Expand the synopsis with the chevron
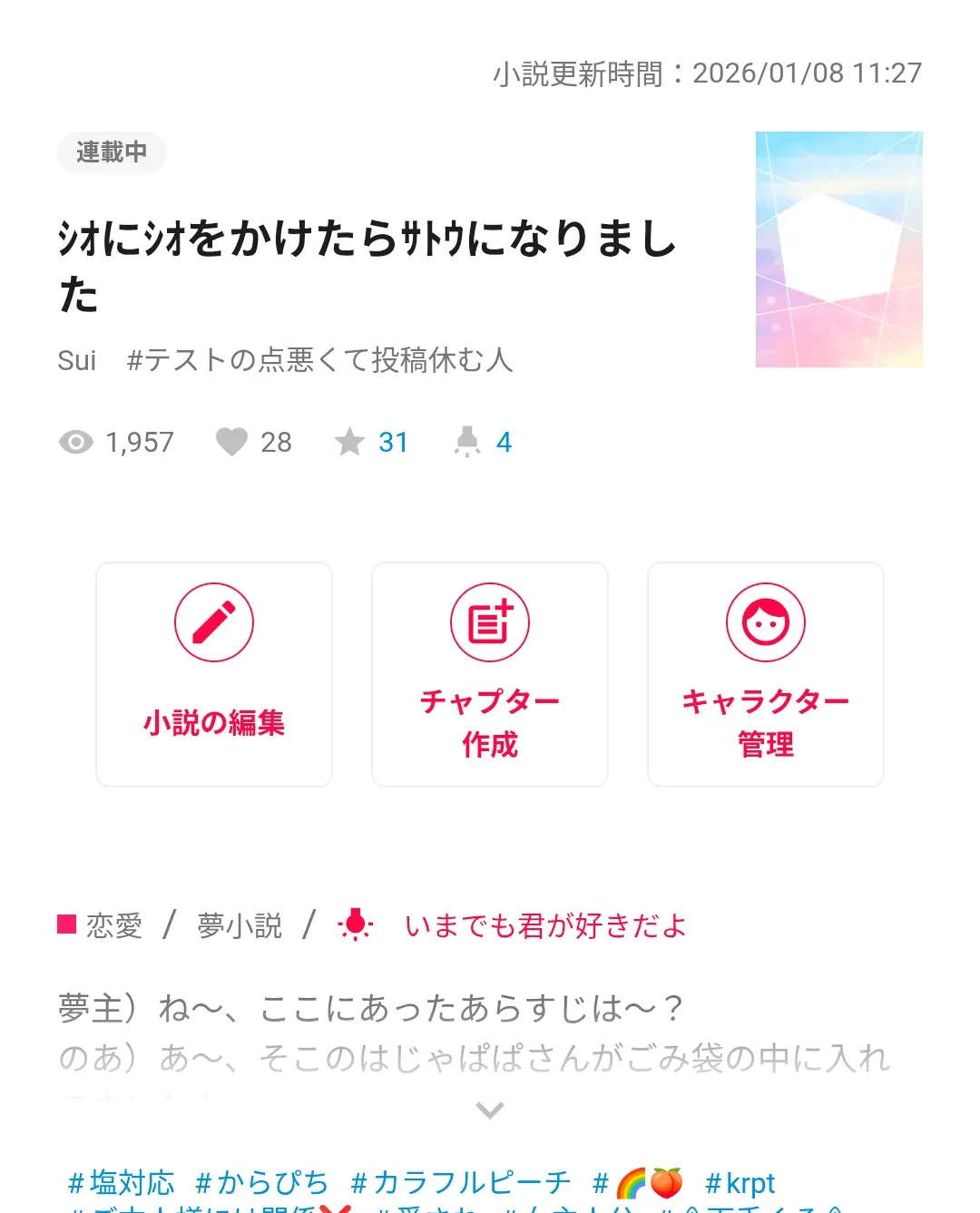This screenshot has height=1213, width=980. pyautogui.click(x=490, y=1110)
